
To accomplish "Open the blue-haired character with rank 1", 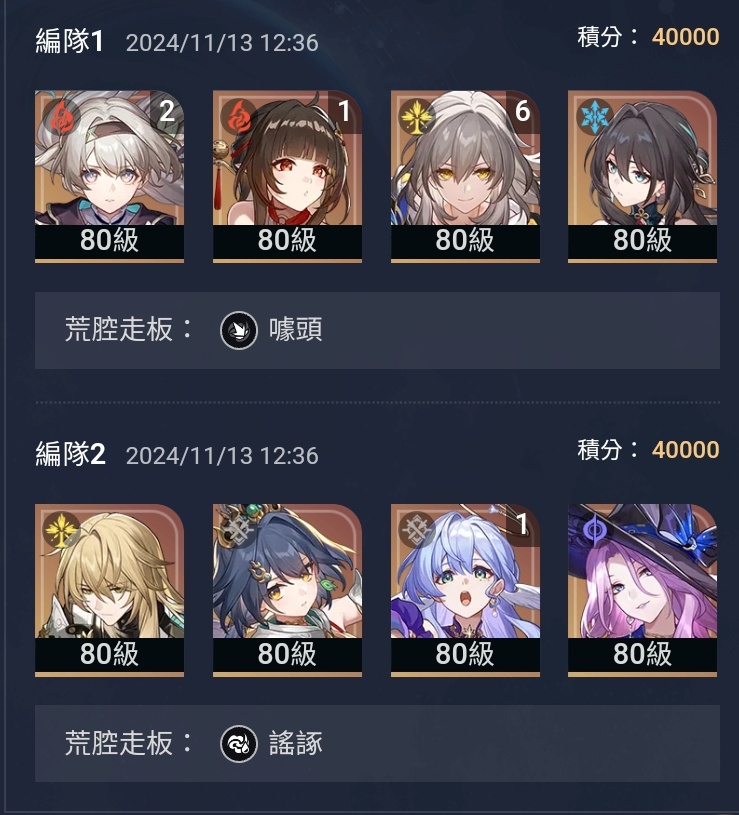I will pos(465,589).
